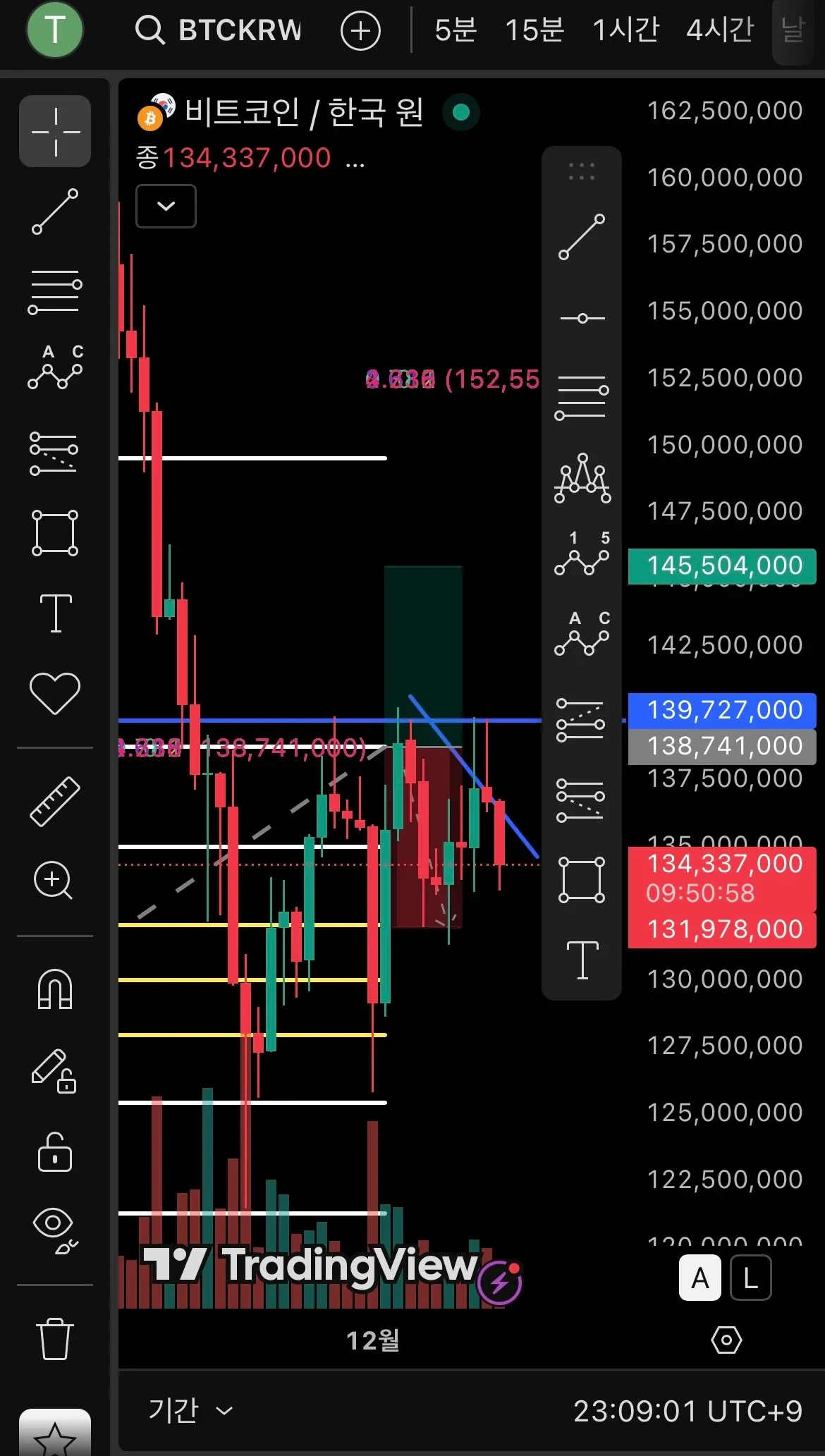Enable the auto scale A button
825x1456 pixels.
(x=699, y=1278)
